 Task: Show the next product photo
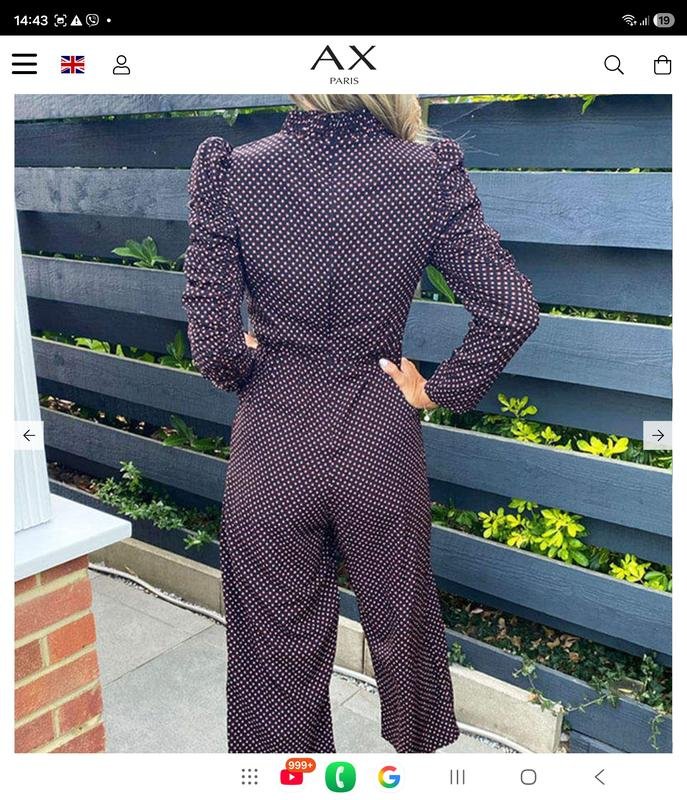pos(657,435)
